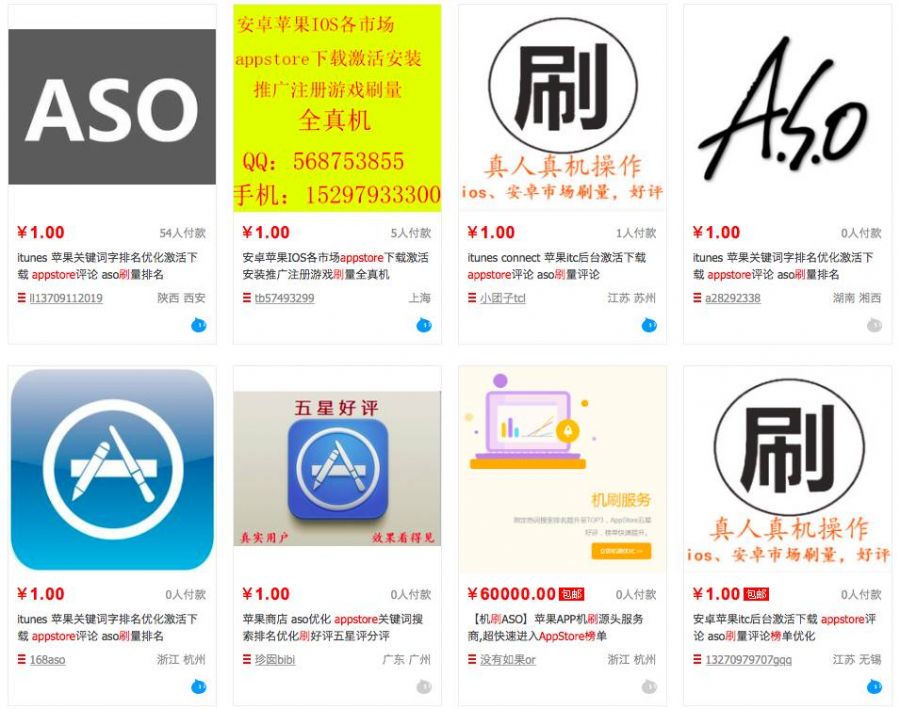Image resolution: width=900 pixels, height=709 pixels.
Task: Open the gray ASO logo product card
Action: pyautogui.click(x=112, y=107)
